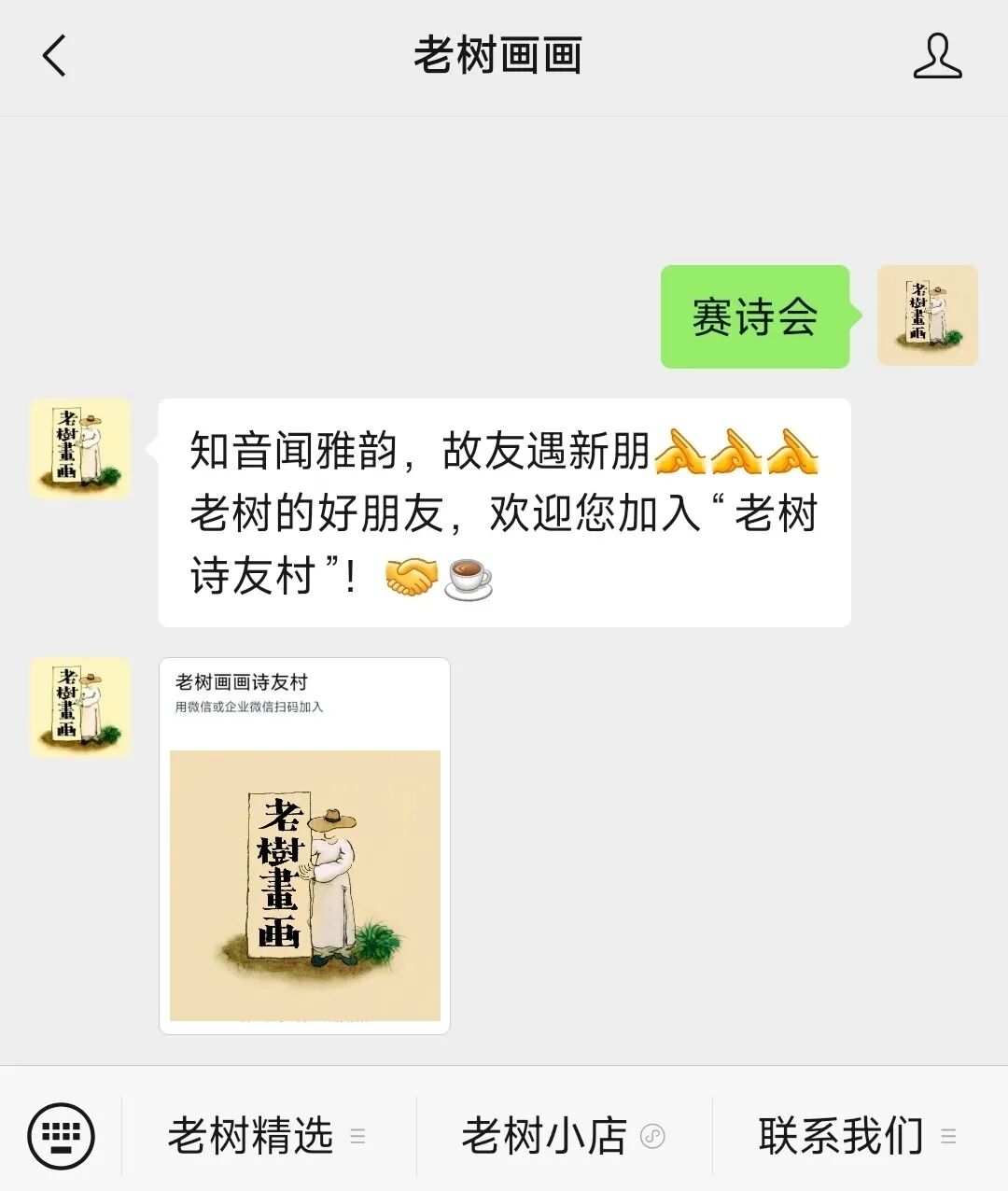1008x1191 pixels.
Task: Expand the 老树精选 menu
Action: click(268, 1136)
